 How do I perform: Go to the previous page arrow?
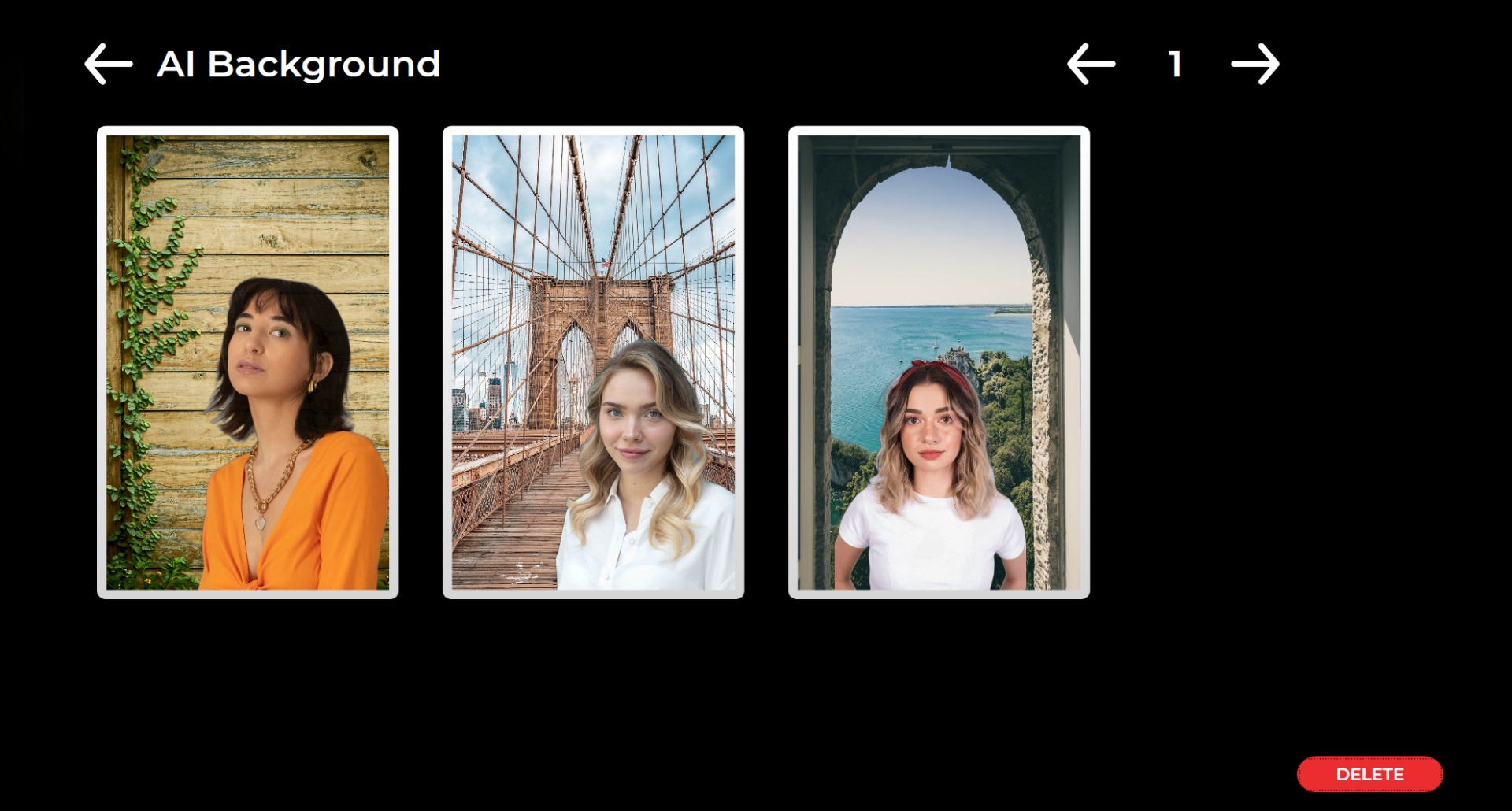pyautogui.click(x=1091, y=64)
